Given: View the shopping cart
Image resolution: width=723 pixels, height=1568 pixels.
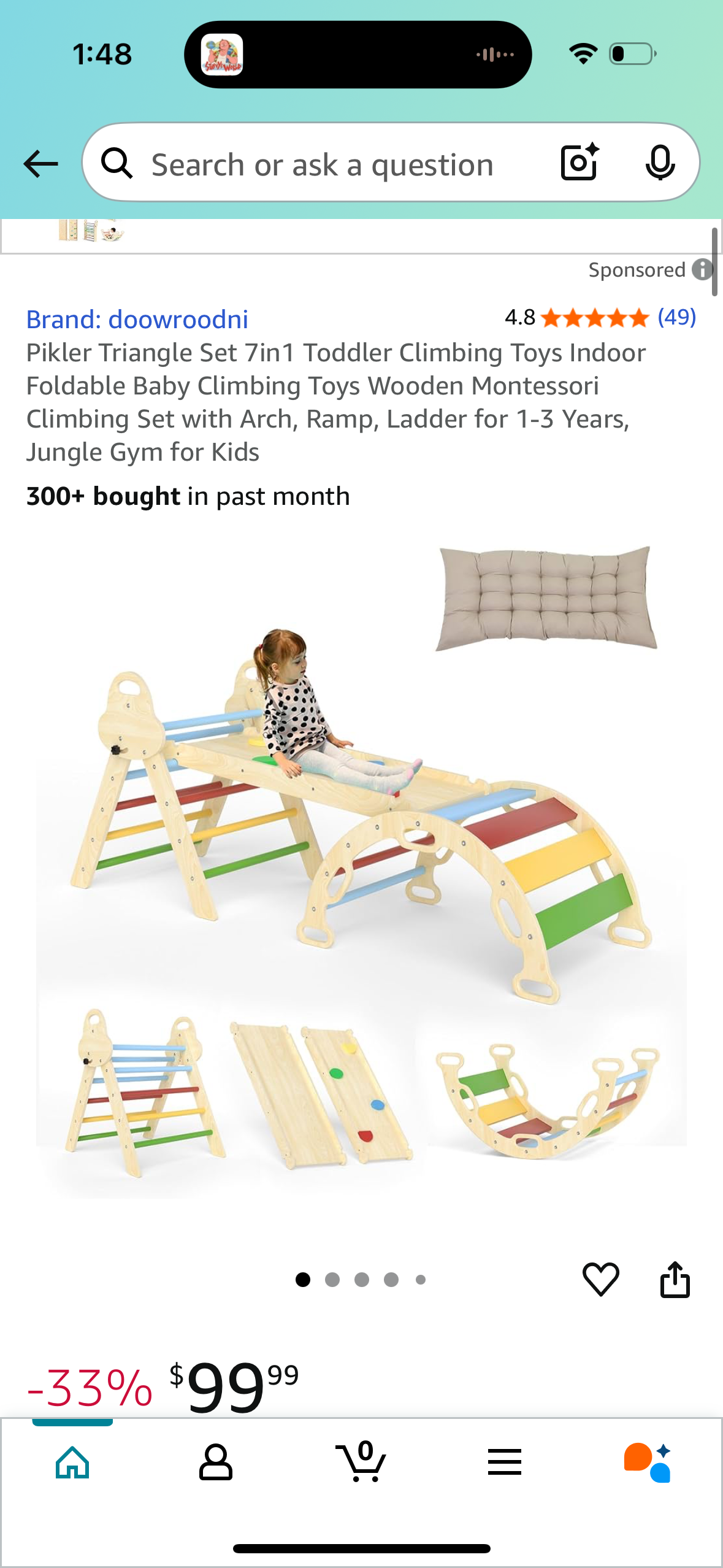Looking at the screenshot, I should pos(361,1462).
